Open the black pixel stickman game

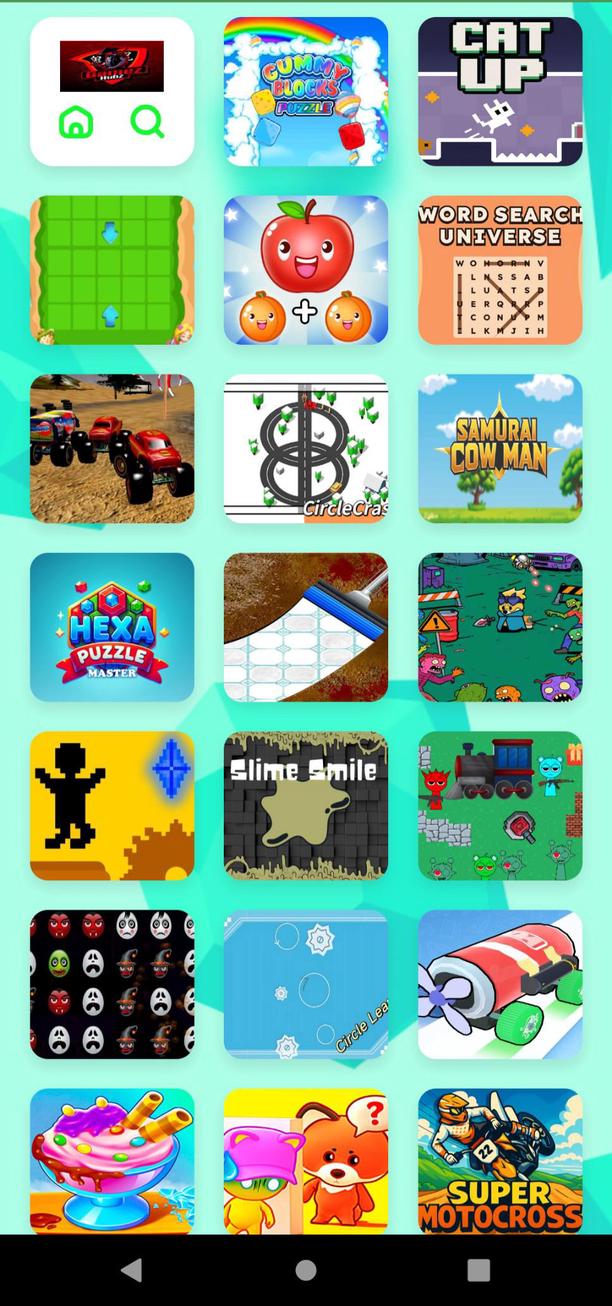112,806
